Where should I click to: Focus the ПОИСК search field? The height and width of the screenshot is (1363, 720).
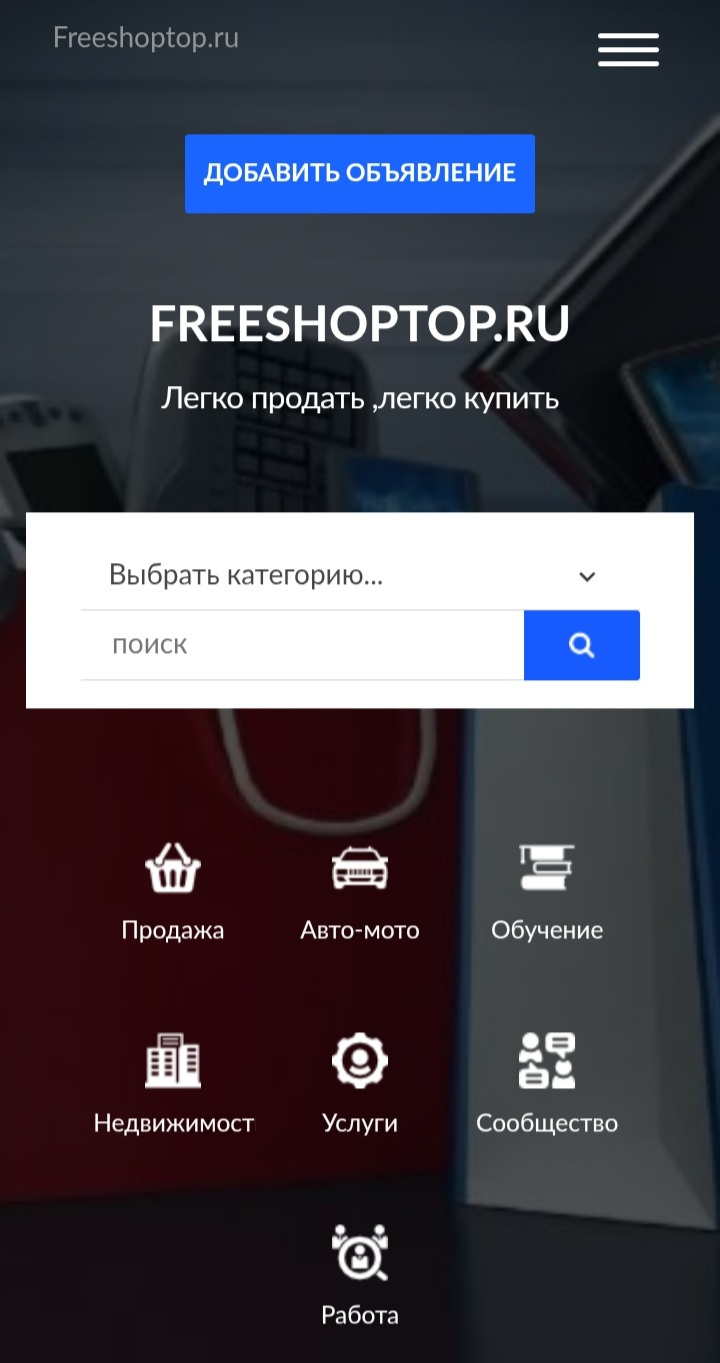302,645
